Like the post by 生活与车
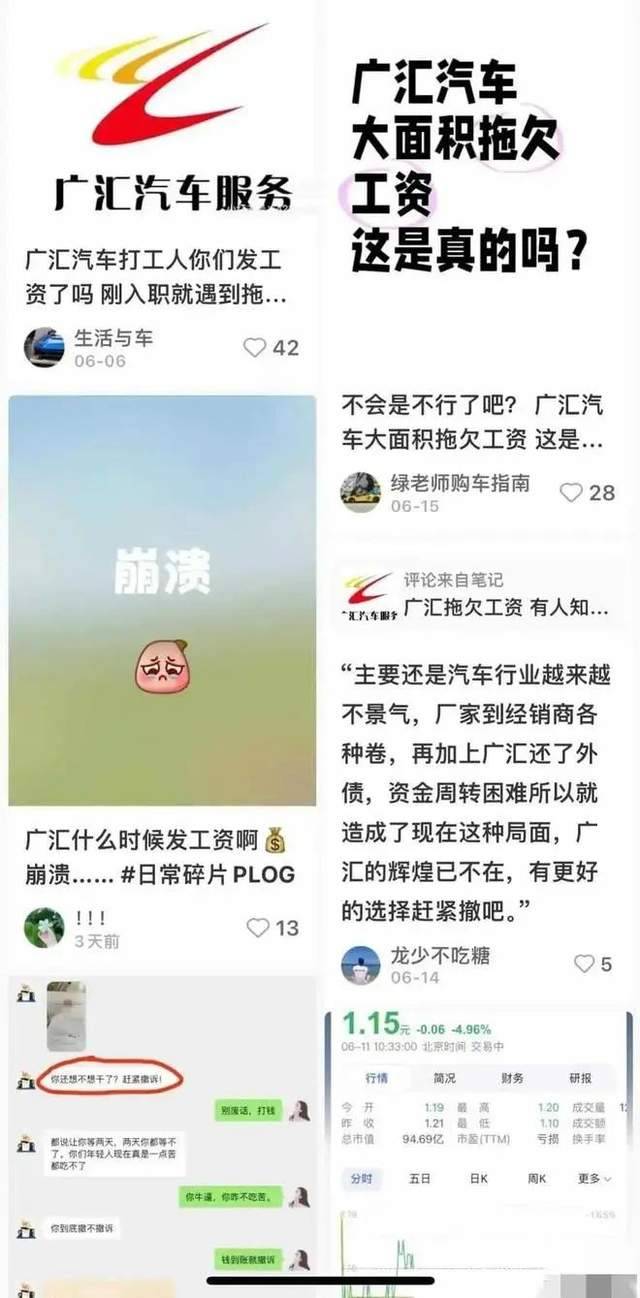 [x=256, y=347]
